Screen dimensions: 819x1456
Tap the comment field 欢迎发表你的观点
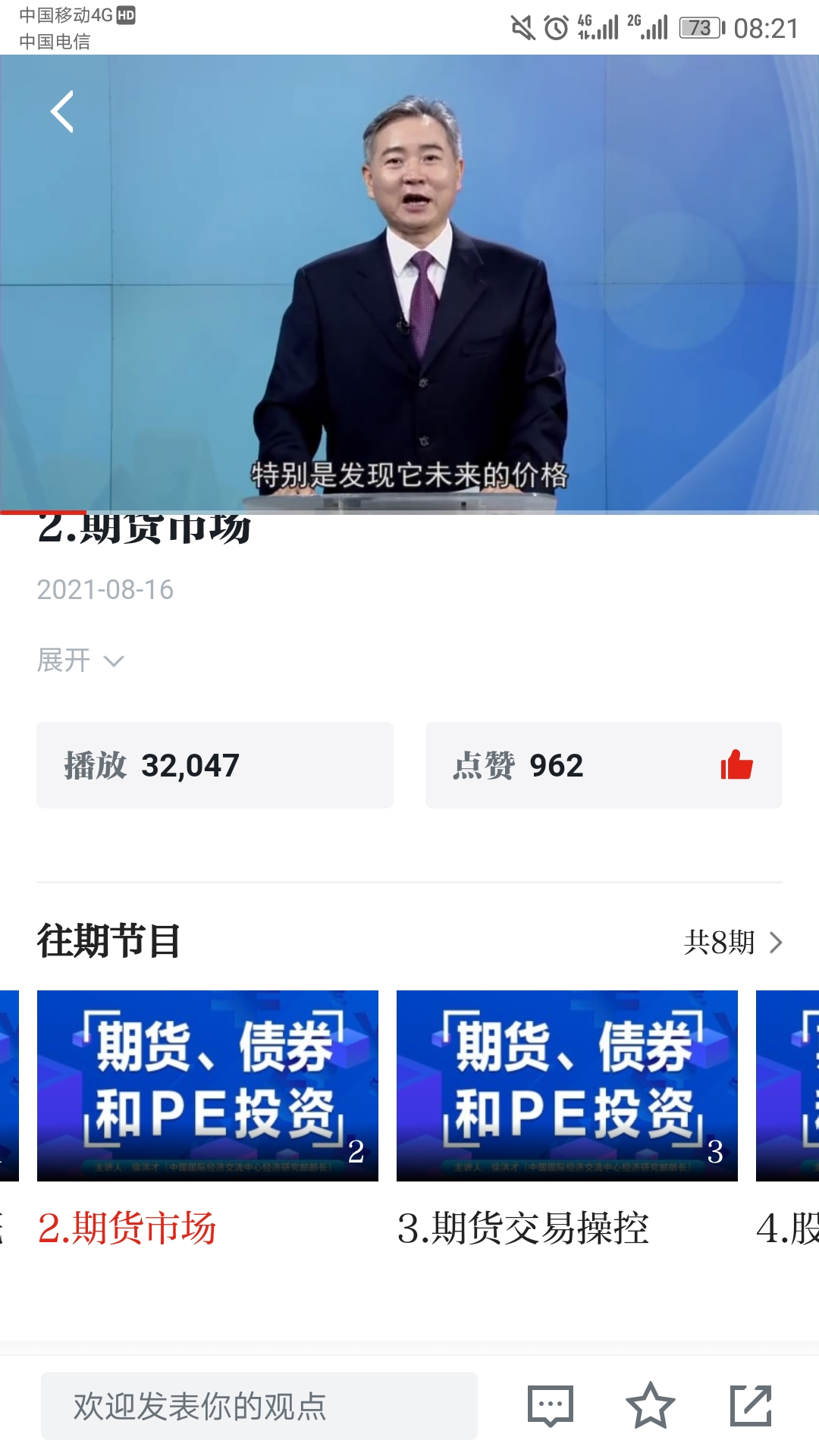pos(259,1406)
